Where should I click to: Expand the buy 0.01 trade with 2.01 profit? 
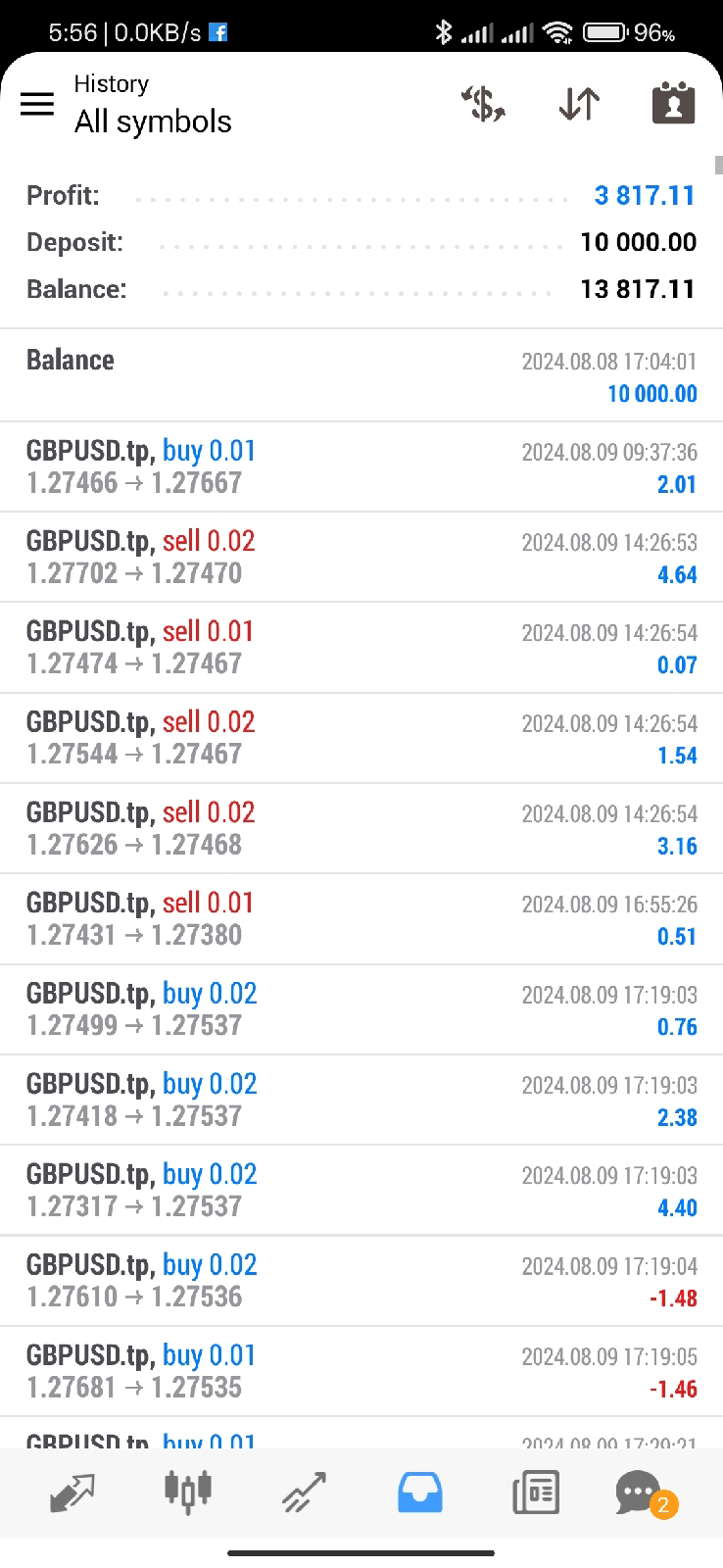pyautogui.click(x=361, y=466)
